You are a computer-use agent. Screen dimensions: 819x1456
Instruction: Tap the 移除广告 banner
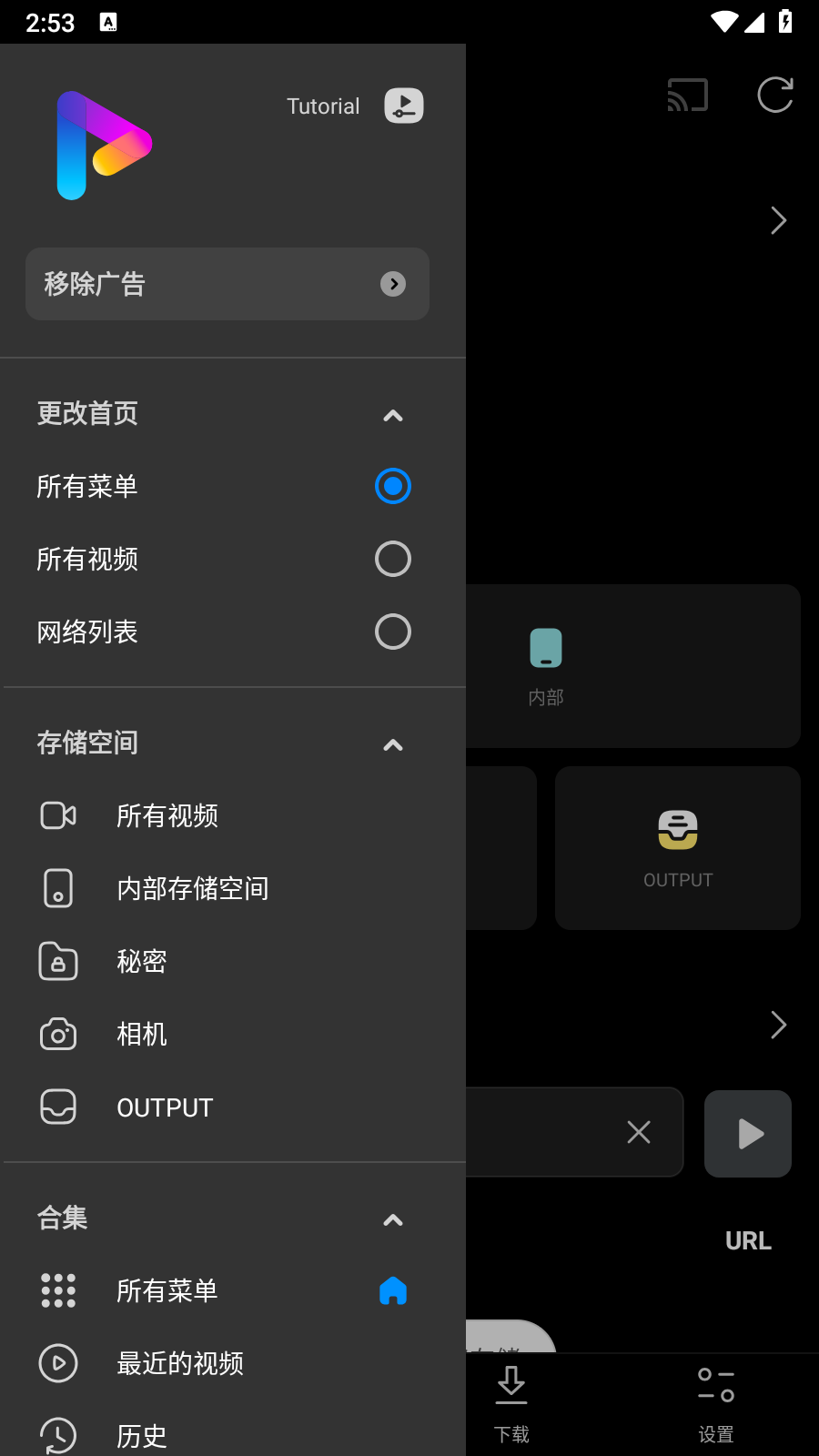[227, 284]
